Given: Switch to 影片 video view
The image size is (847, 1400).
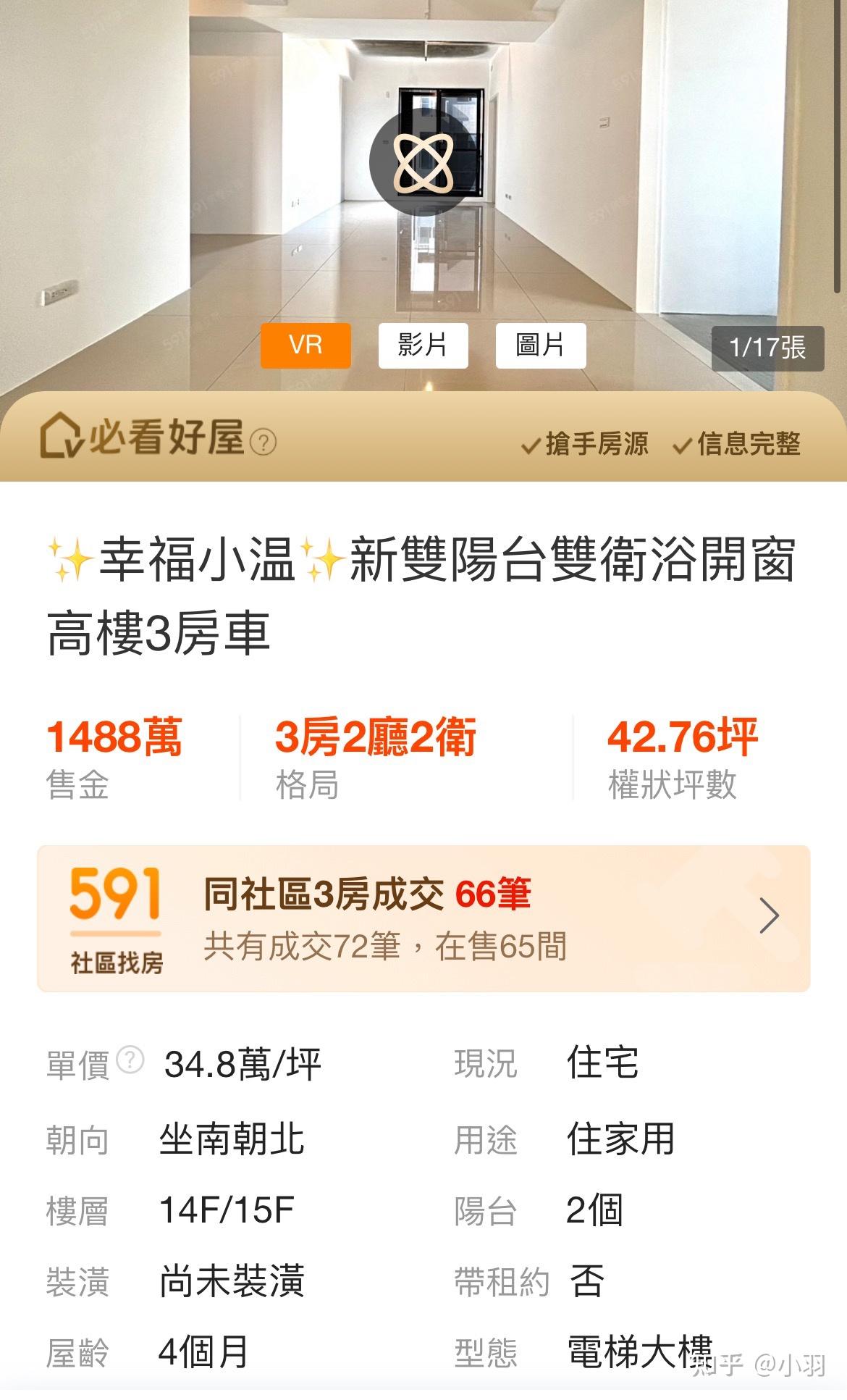Looking at the screenshot, I should point(423,345).
